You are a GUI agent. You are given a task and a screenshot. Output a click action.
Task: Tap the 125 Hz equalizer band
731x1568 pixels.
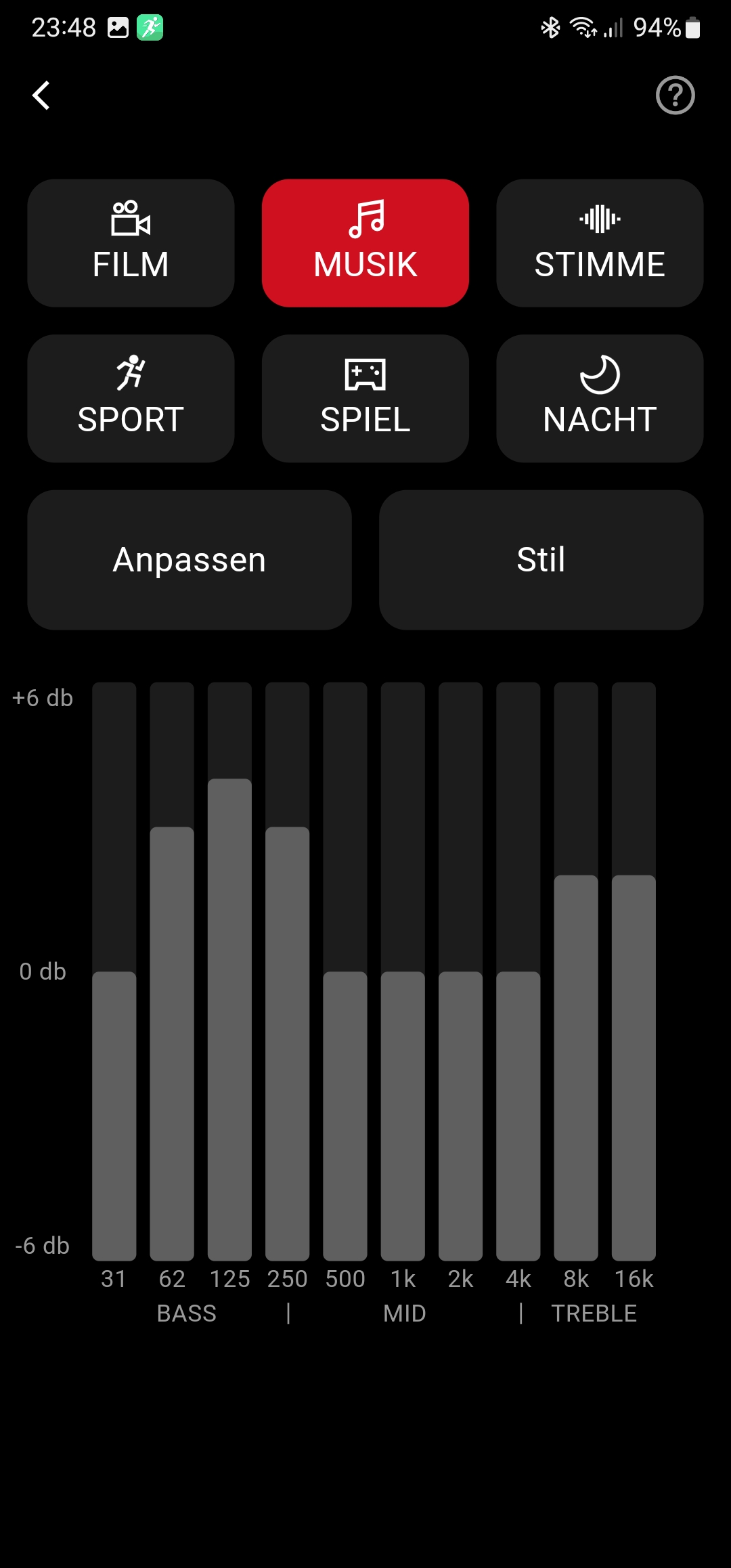(229, 972)
